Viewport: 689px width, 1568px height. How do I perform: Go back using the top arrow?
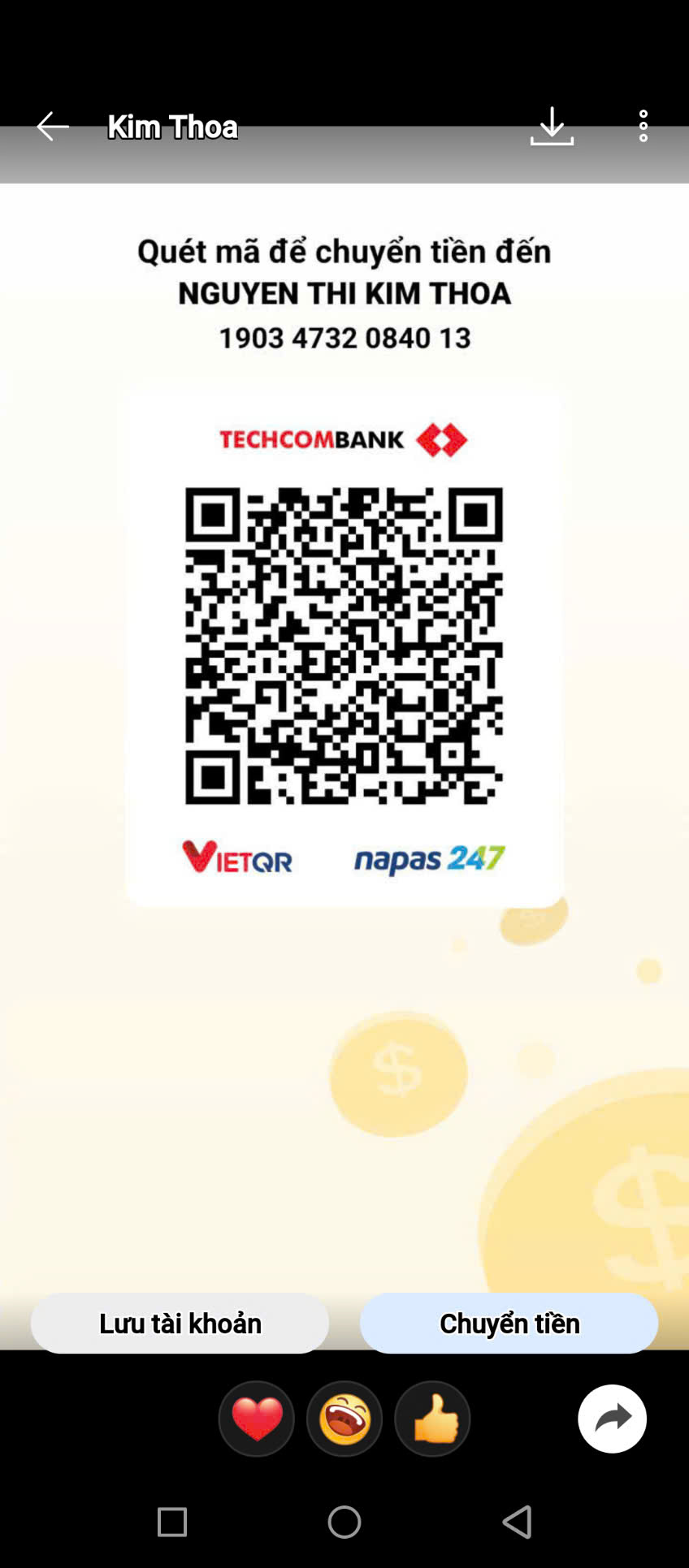pos(53,127)
